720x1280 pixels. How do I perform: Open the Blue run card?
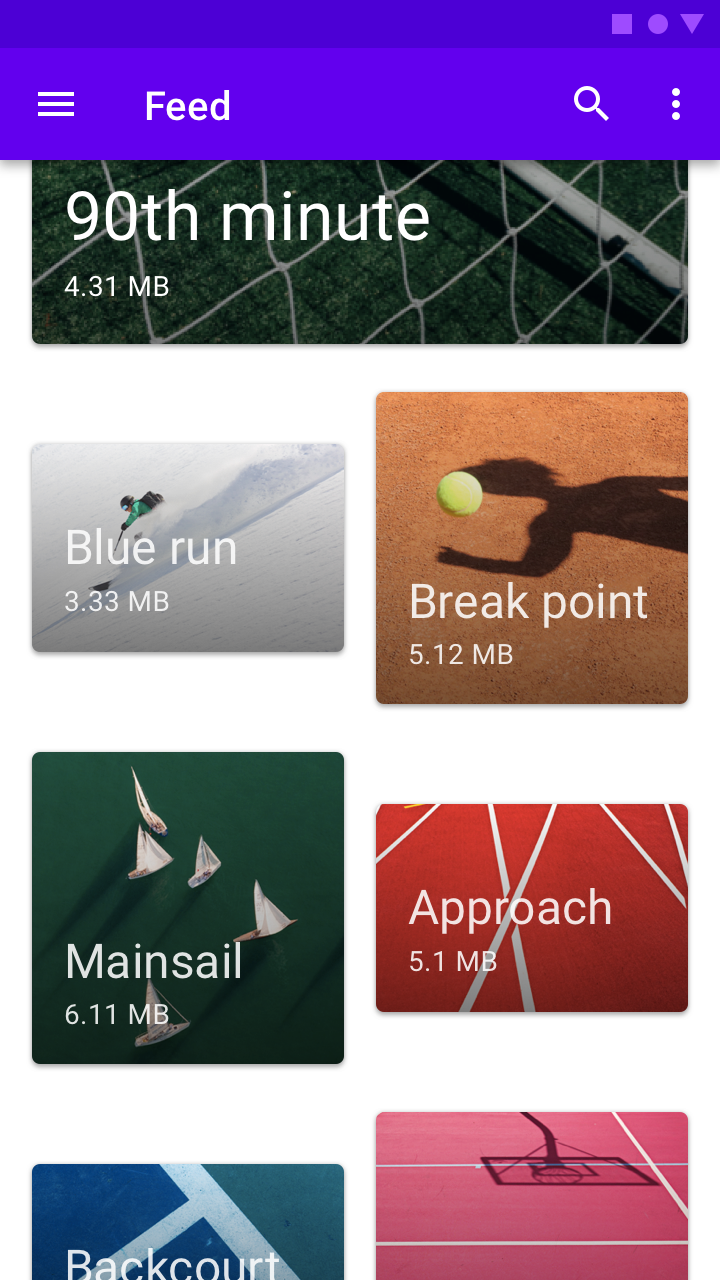point(188,548)
